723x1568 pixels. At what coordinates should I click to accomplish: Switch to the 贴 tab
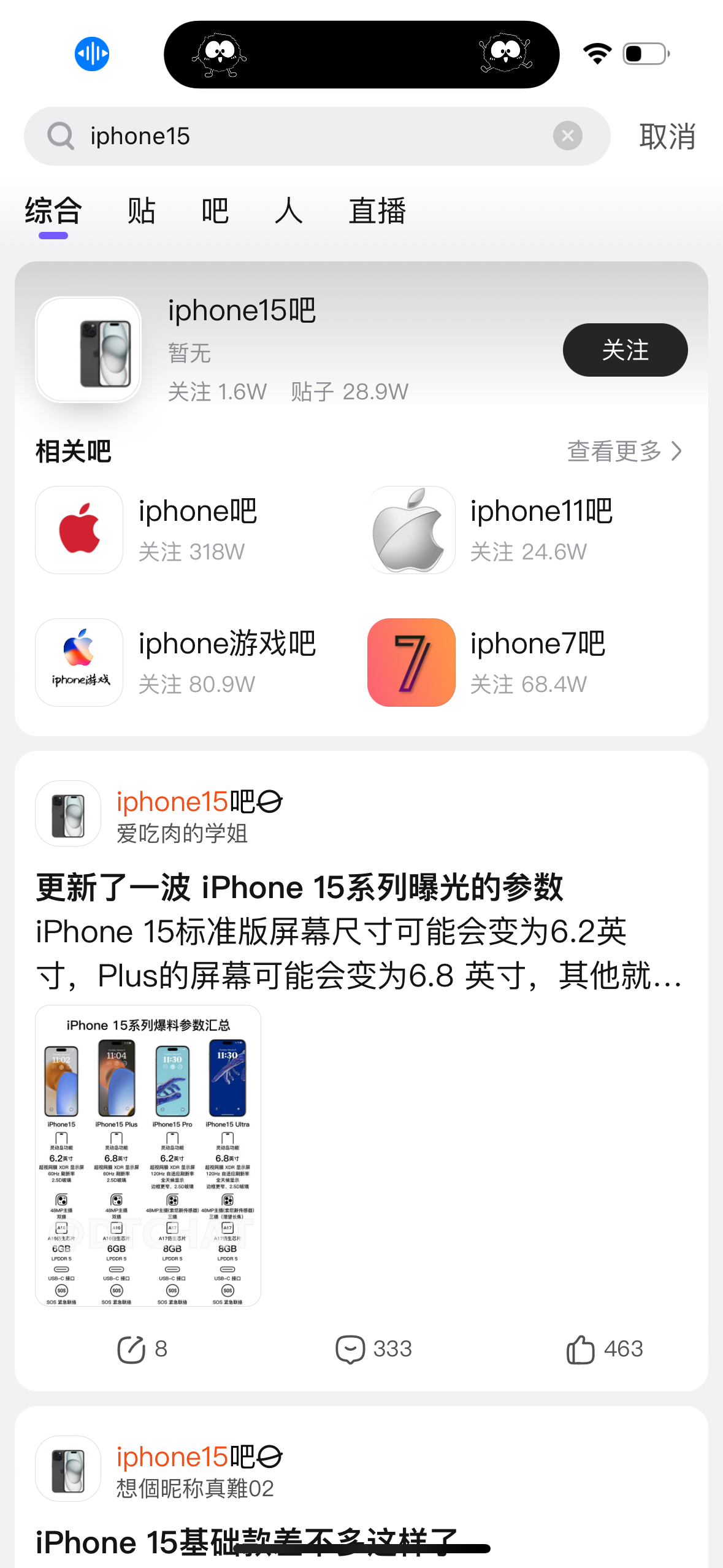click(141, 212)
